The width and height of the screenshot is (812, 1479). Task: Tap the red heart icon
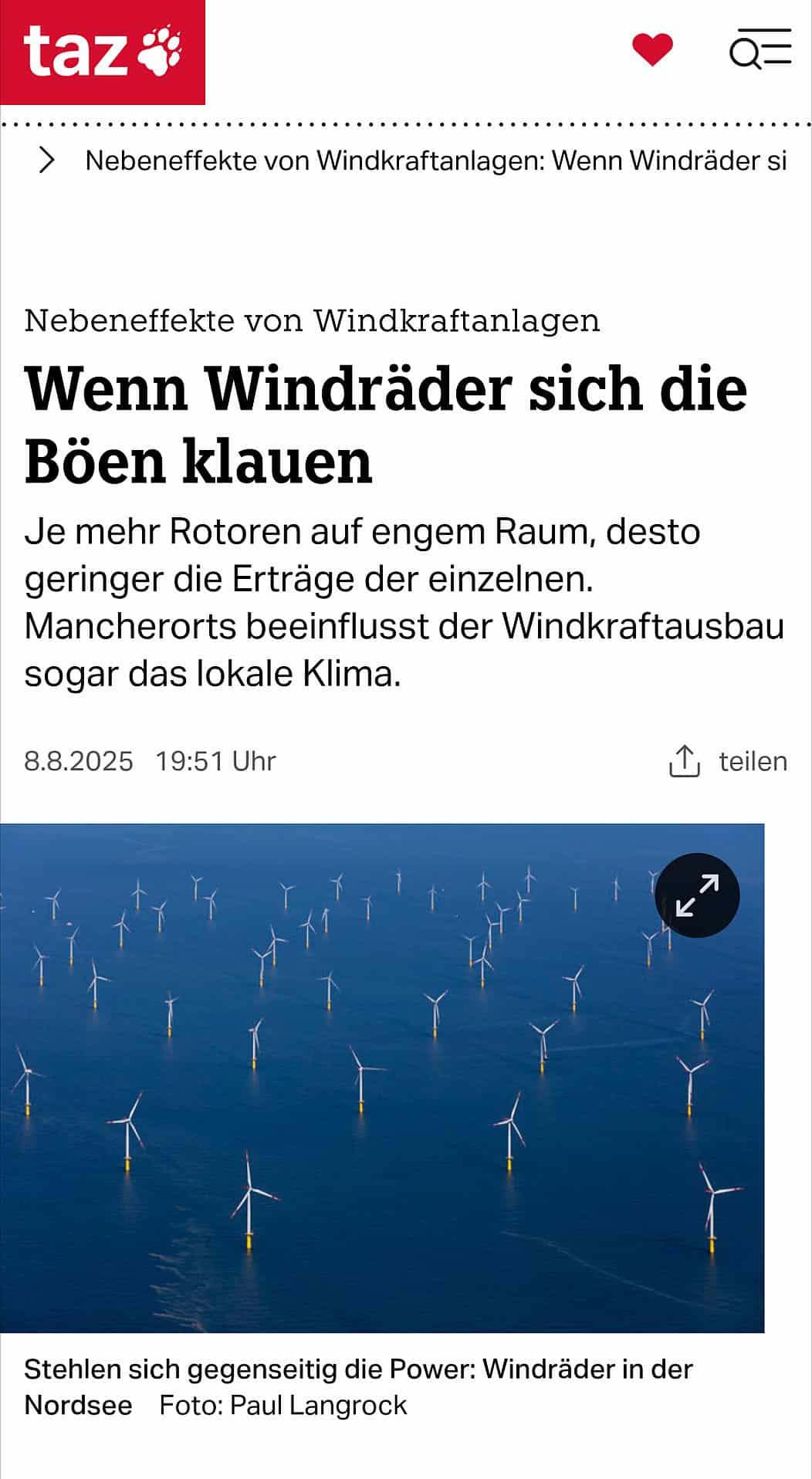point(652,50)
